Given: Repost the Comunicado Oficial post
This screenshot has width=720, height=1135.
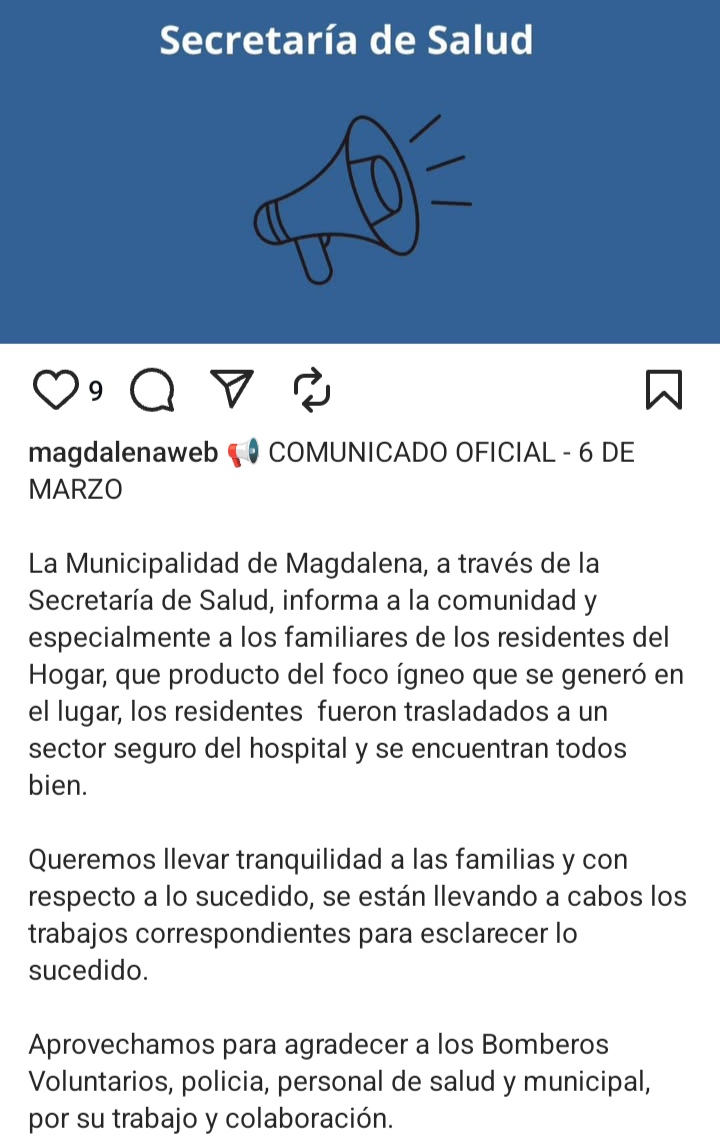Looking at the screenshot, I should (x=312, y=390).
